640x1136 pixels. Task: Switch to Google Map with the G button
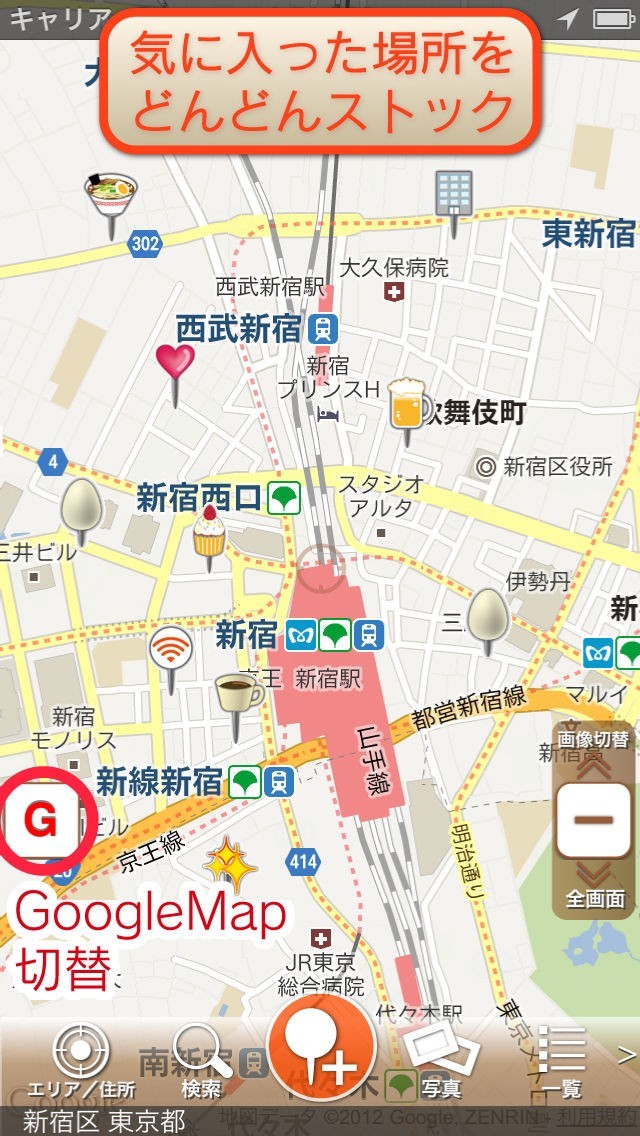coord(41,820)
